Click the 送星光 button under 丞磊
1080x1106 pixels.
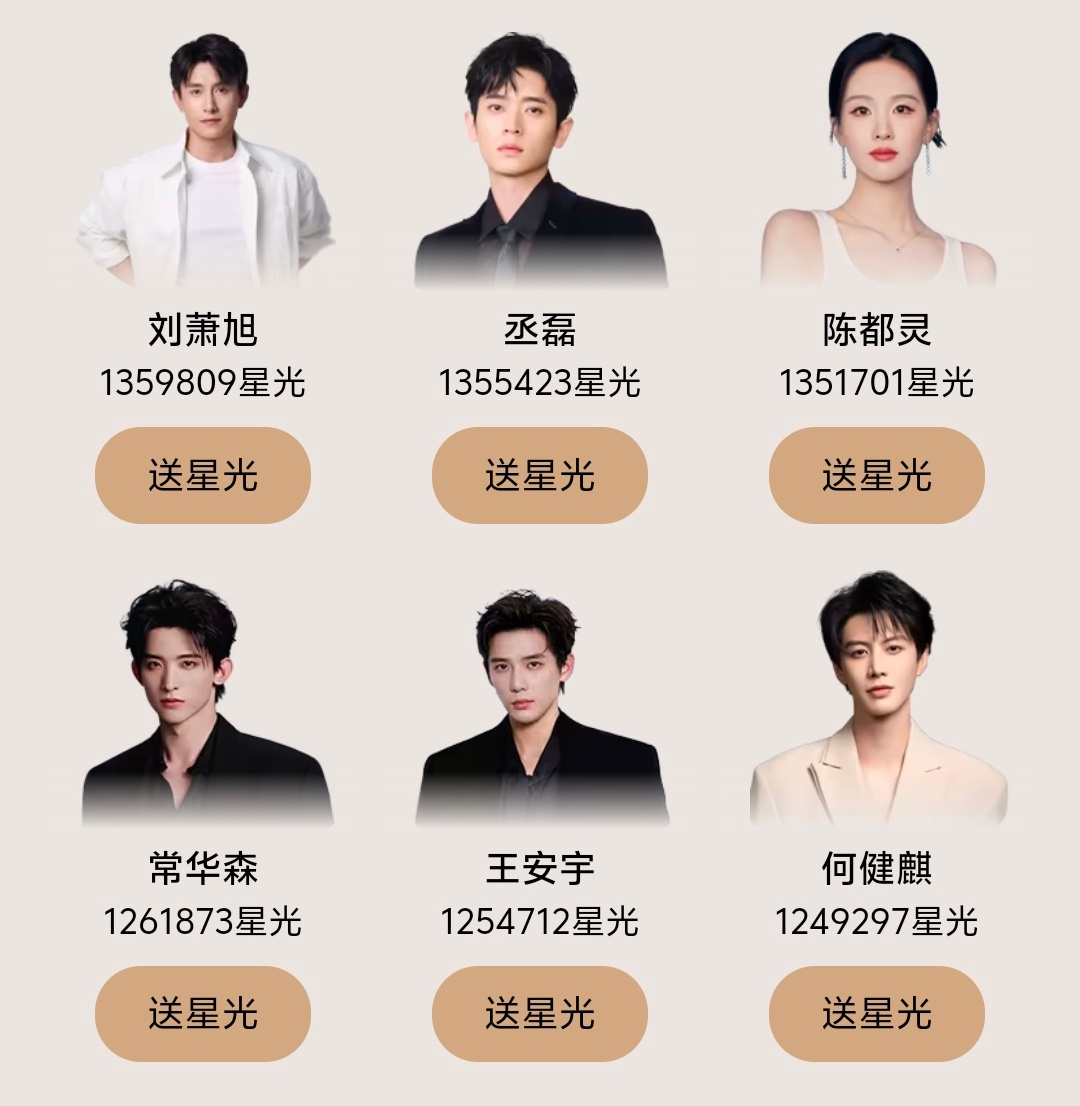coord(540,475)
